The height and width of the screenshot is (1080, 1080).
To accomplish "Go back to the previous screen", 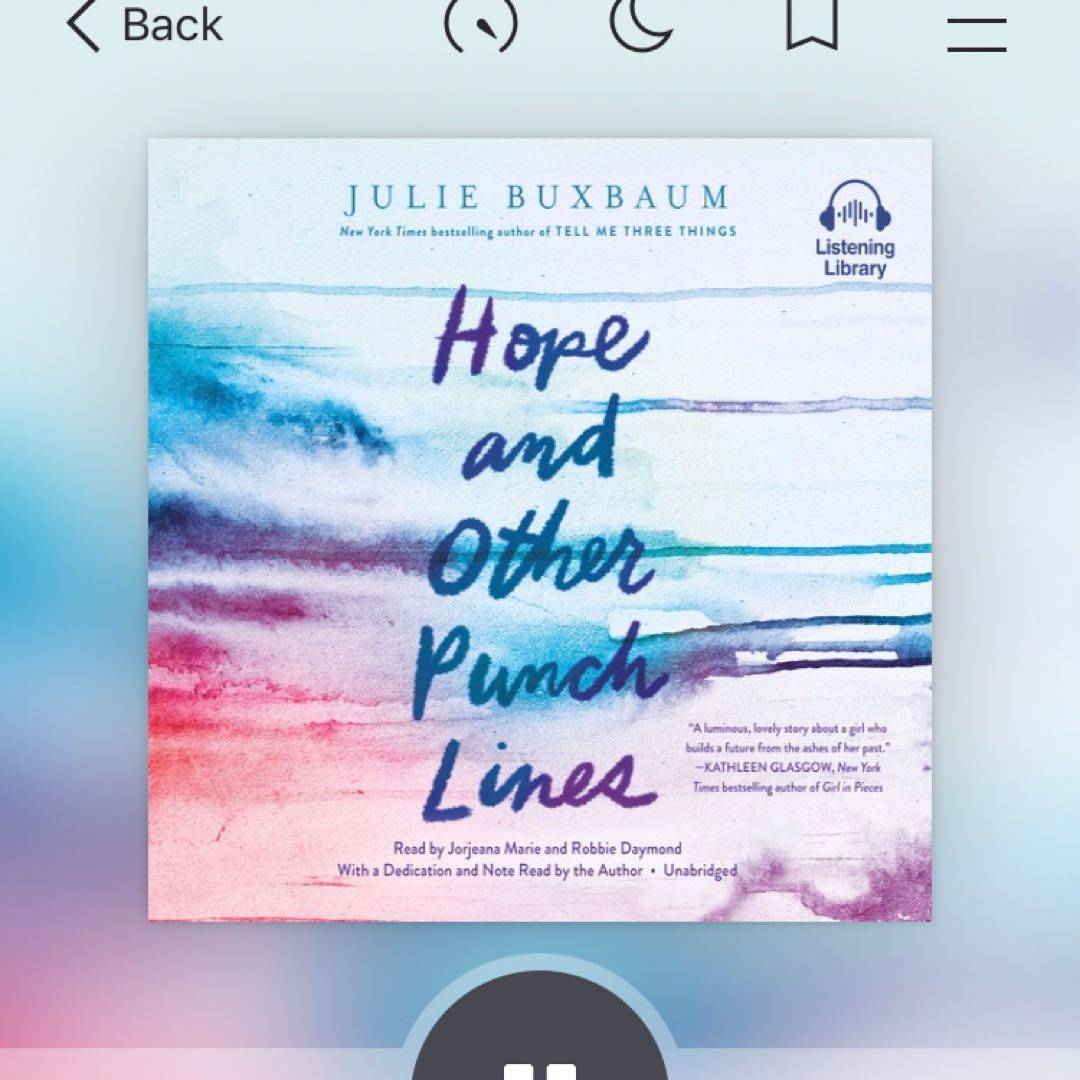I will click(143, 25).
